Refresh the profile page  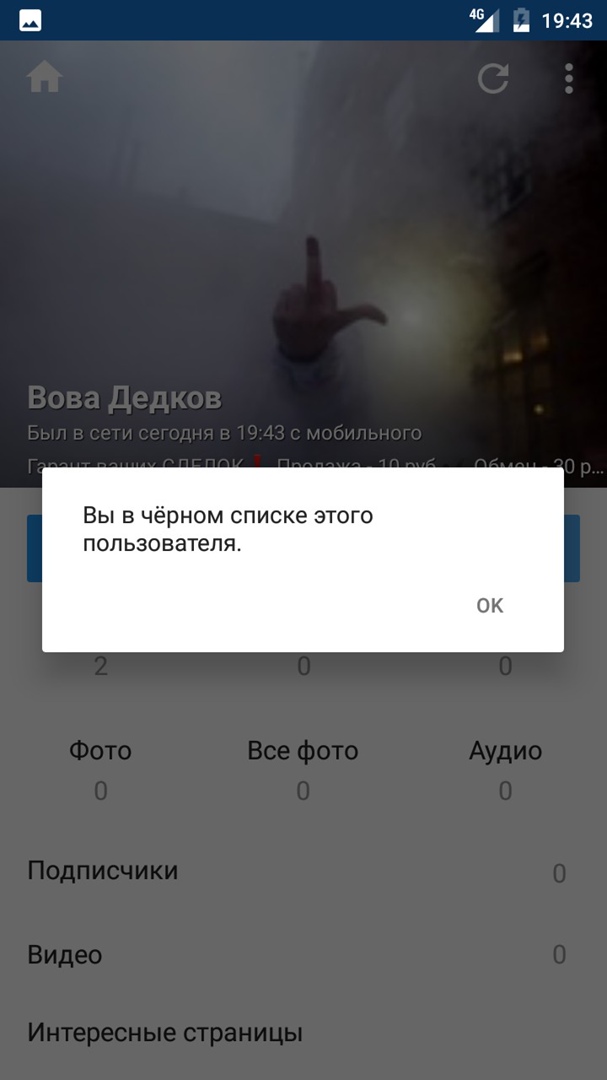493,78
